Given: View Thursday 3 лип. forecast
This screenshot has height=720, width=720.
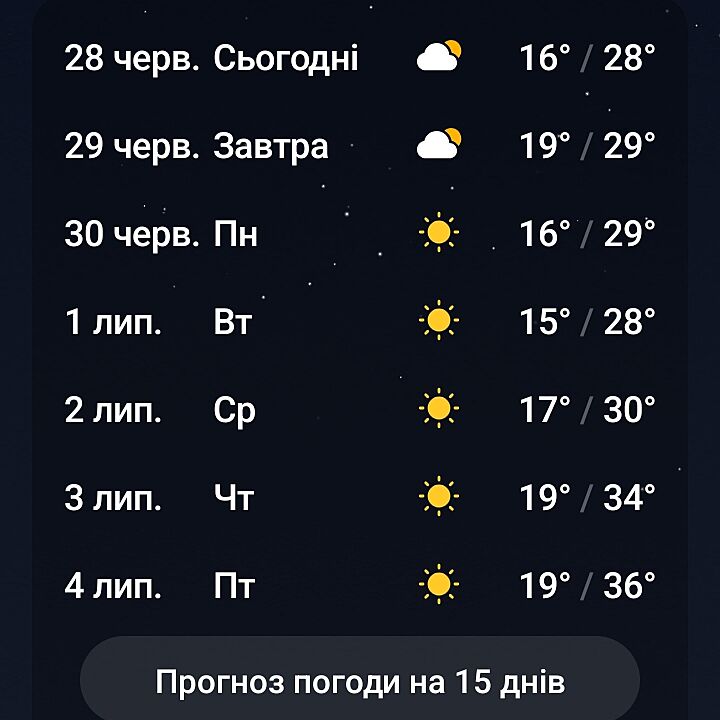Looking at the screenshot, I should pos(360,497).
